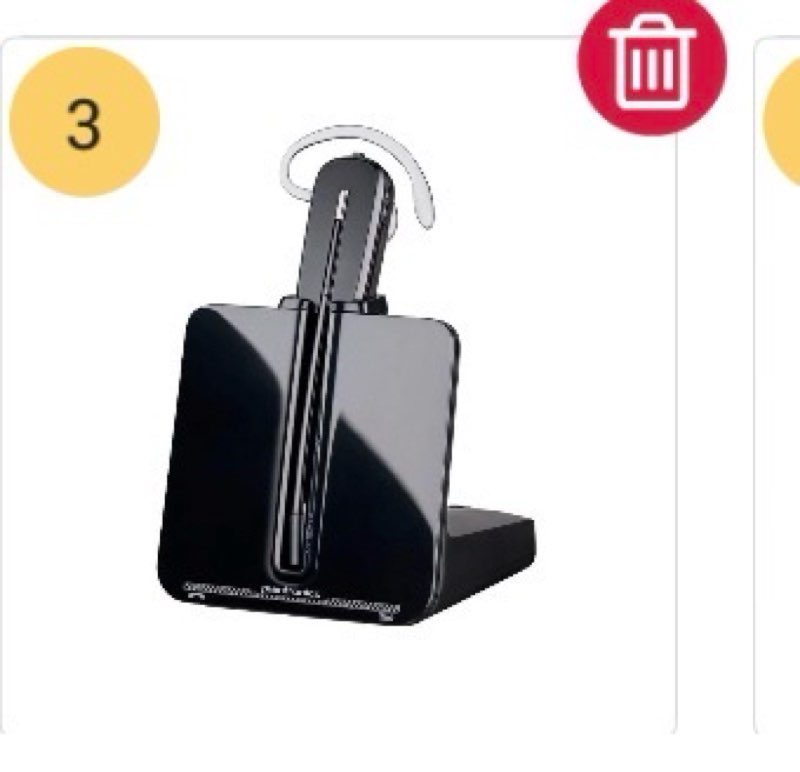The image size is (800, 772).
Task: Open the headset product card numbered 3
Action: click(x=340, y=400)
